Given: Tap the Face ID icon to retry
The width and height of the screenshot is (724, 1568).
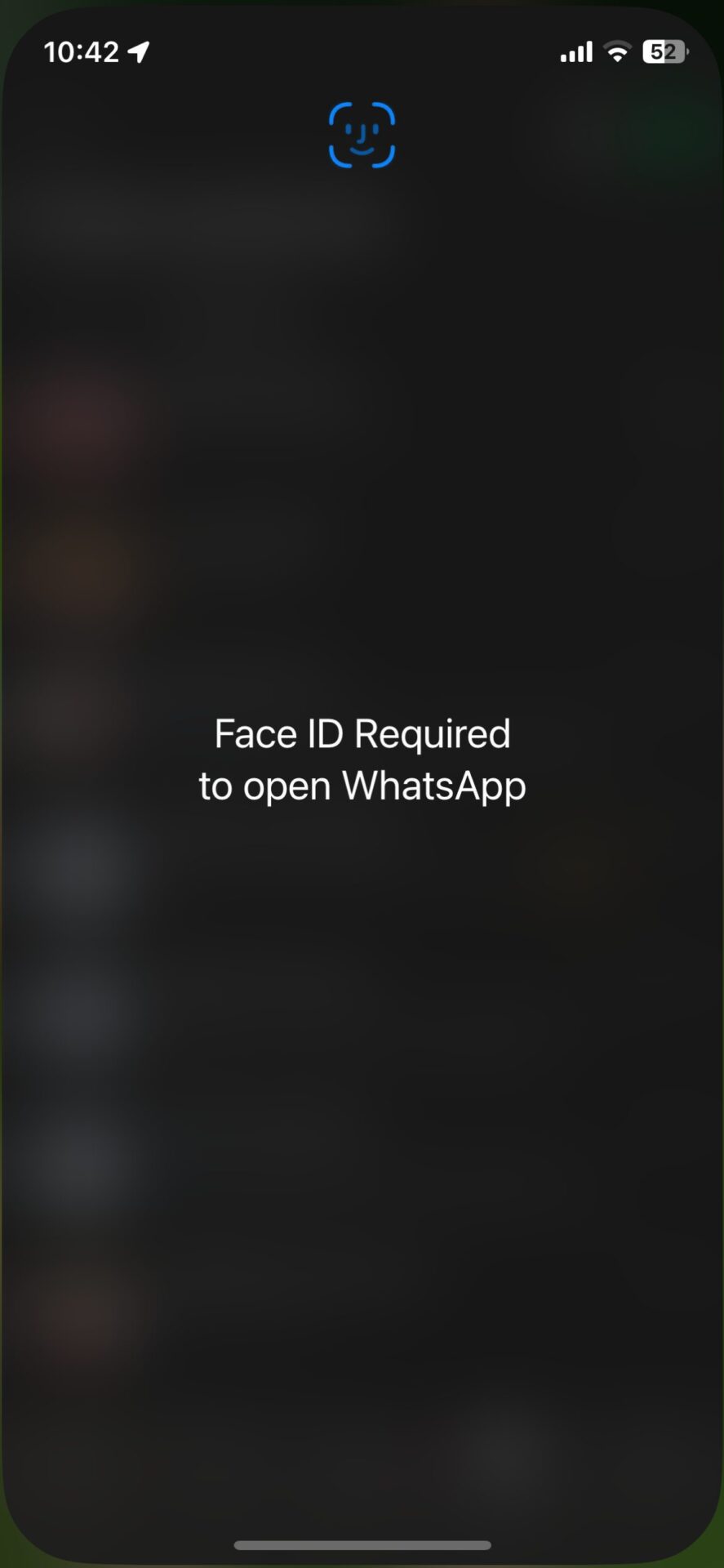Looking at the screenshot, I should click(362, 136).
